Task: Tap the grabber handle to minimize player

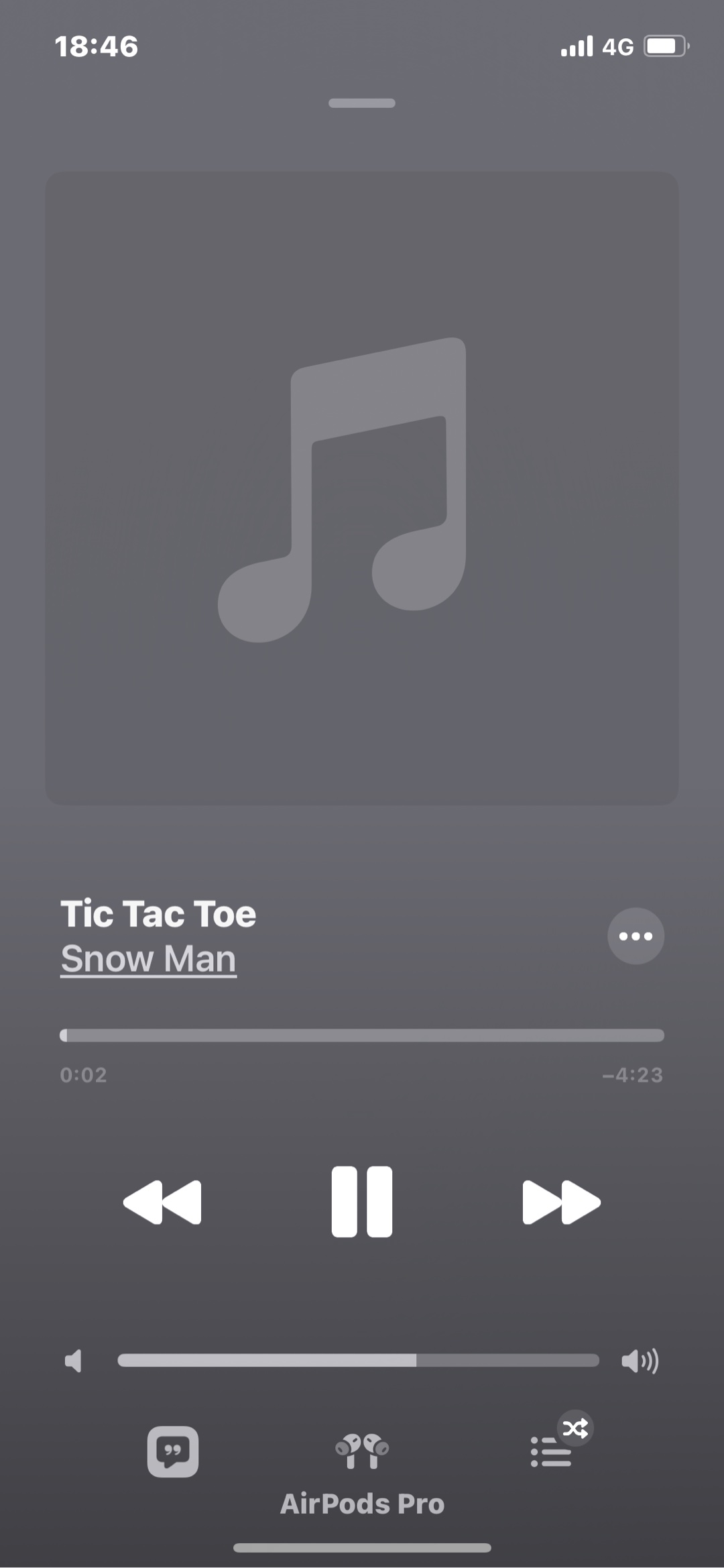Action: (x=362, y=103)
